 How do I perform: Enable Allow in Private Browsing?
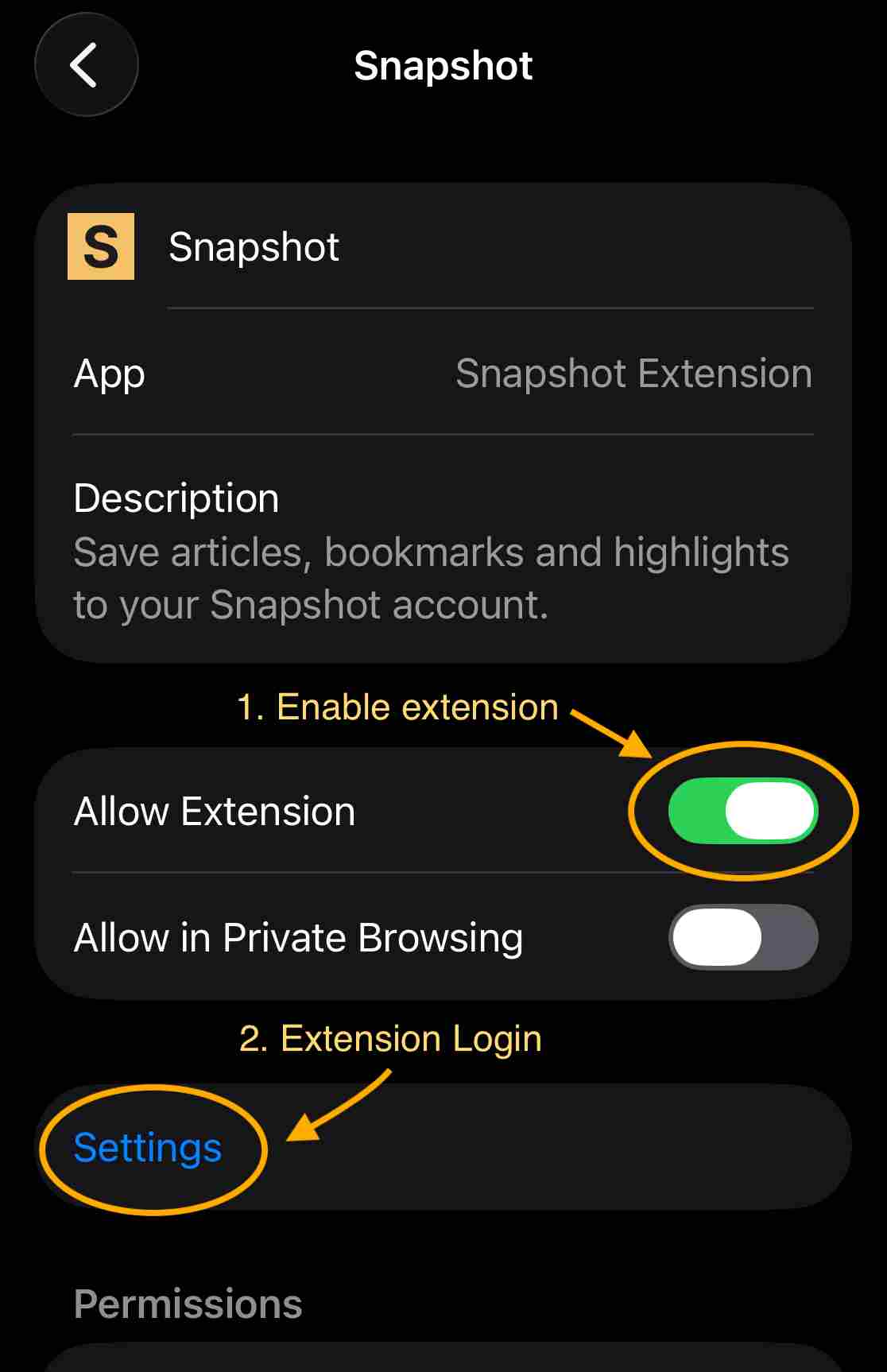click(742, 937)
